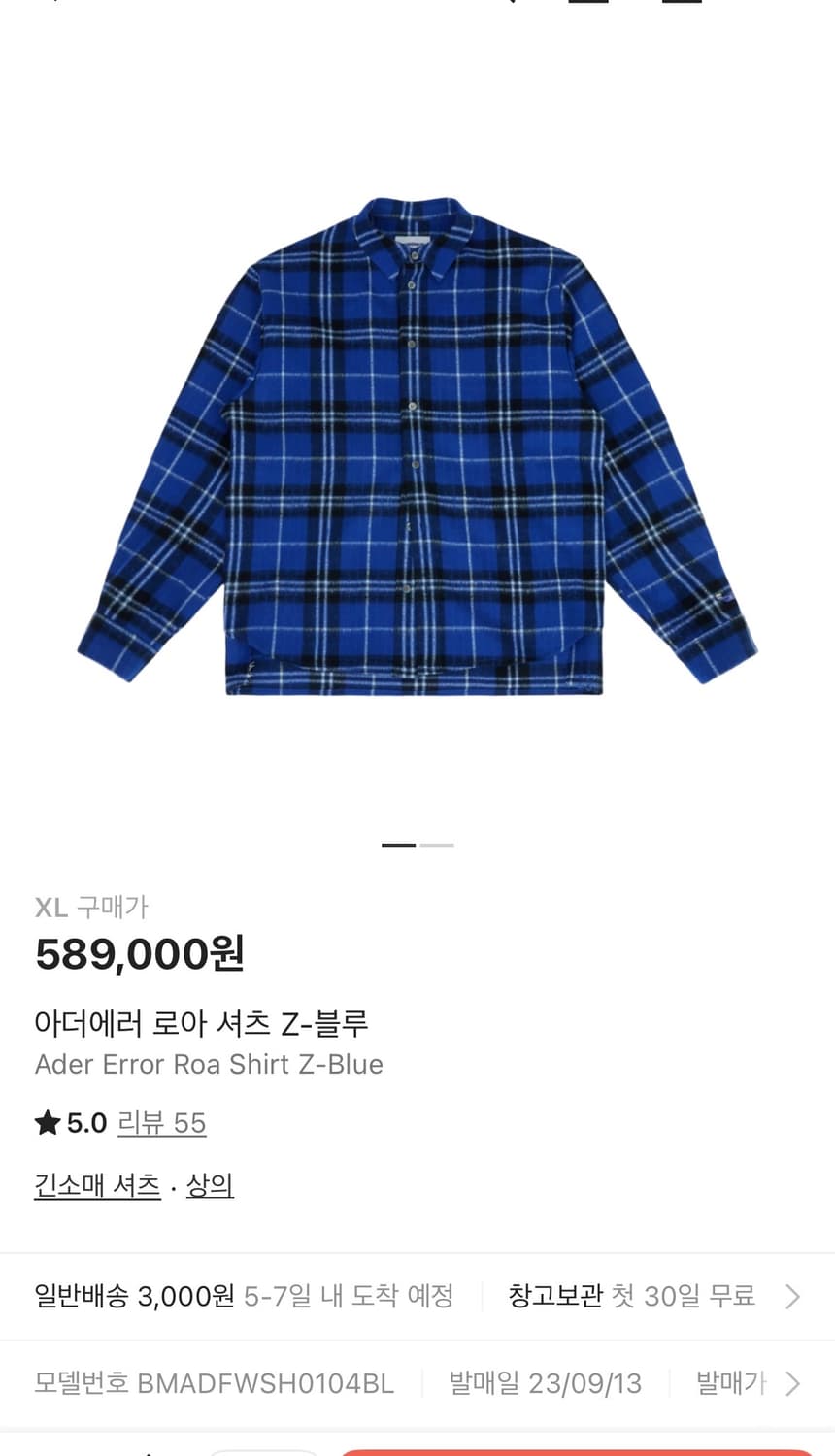Open 리뷰 55 to read reviews
This screenshot has width=835, height=1456.
click(161, 1123)
